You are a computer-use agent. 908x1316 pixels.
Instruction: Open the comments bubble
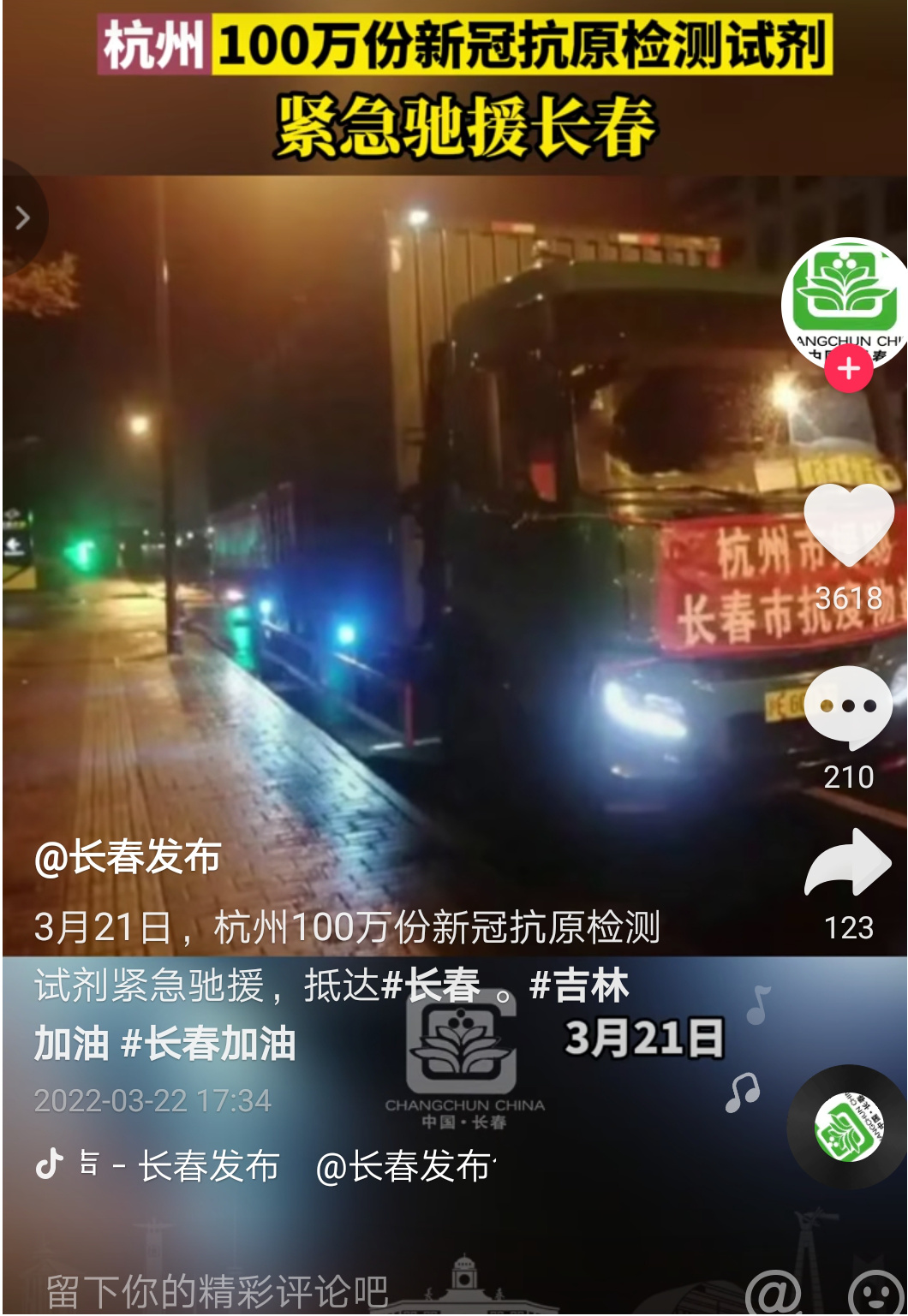click(848, 708)
